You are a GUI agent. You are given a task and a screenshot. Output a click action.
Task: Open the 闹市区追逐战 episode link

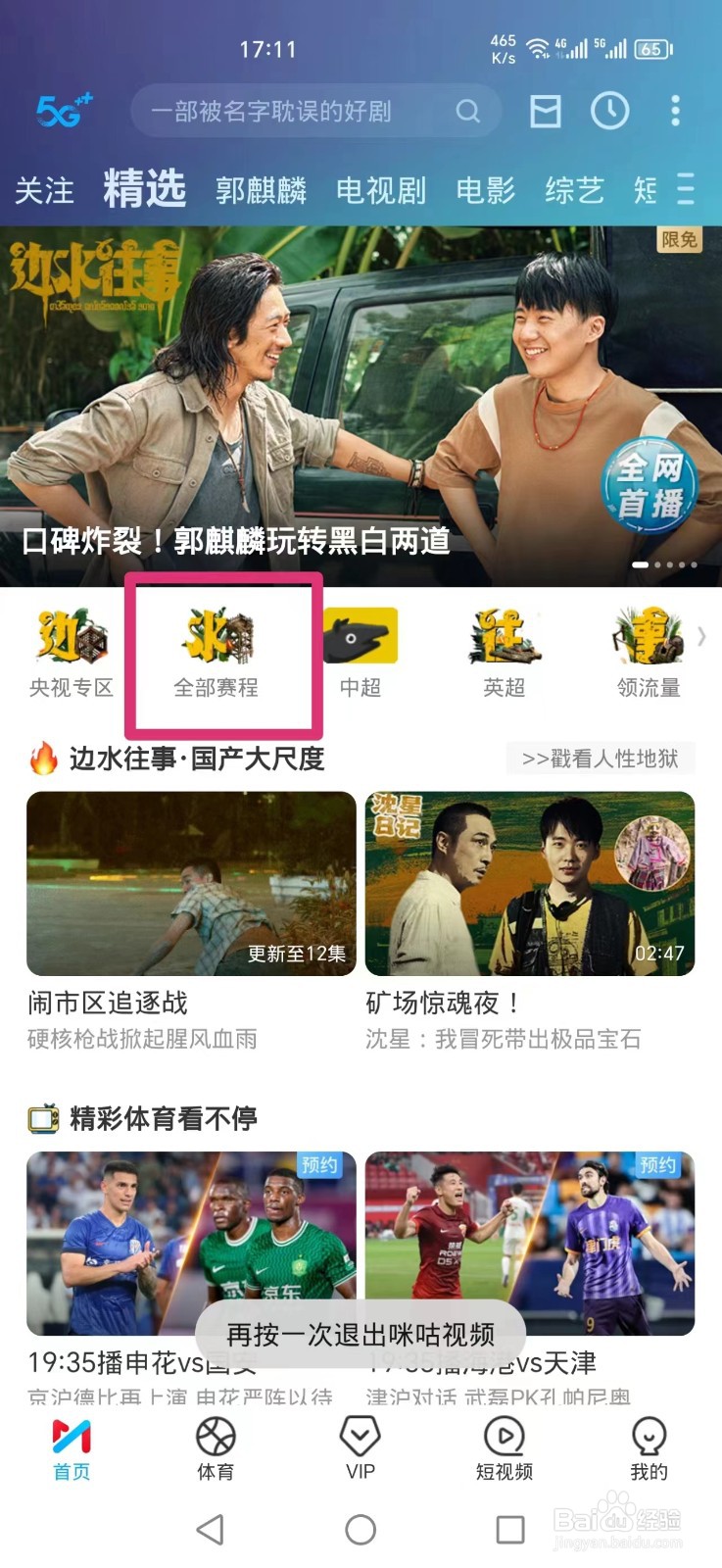click(x=108, y=1003)
